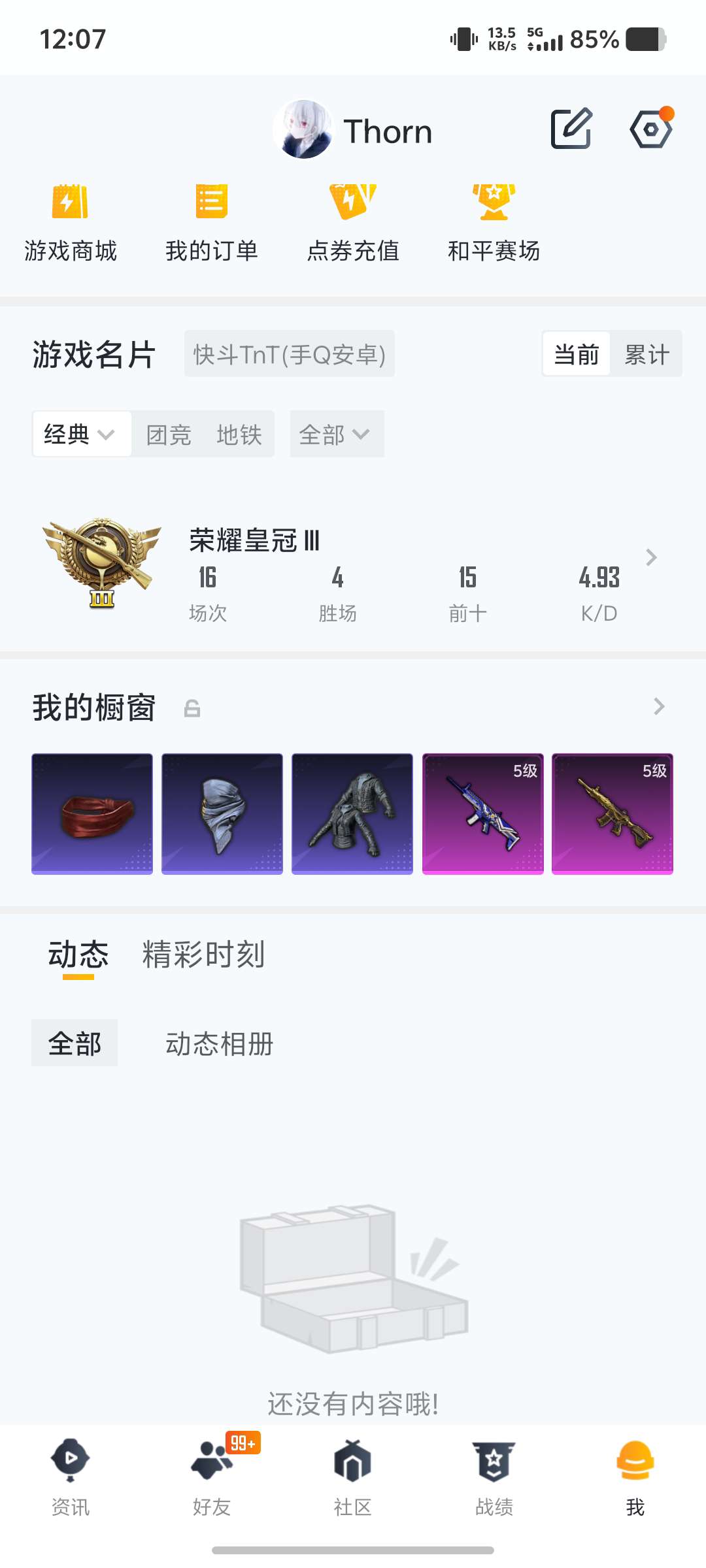The width and height of the screenshot is (706, 1568).
Task: Open the 荣耀皇冠 III rank details chevron
Action: click(651, 557)
